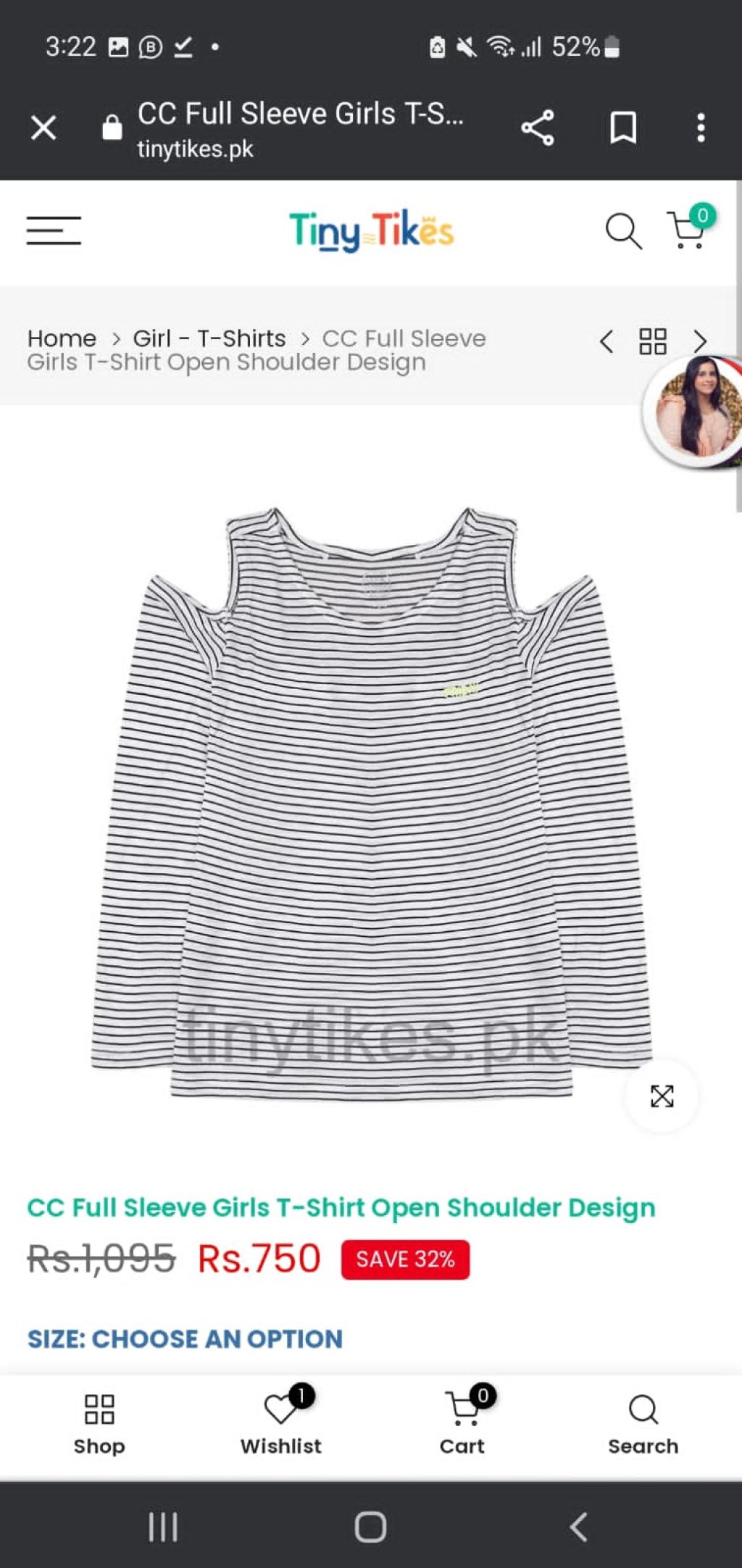The width and height of the screenshot is (742, 1568).
Task: Go to the next product arrow
Action: pos(699,341)
